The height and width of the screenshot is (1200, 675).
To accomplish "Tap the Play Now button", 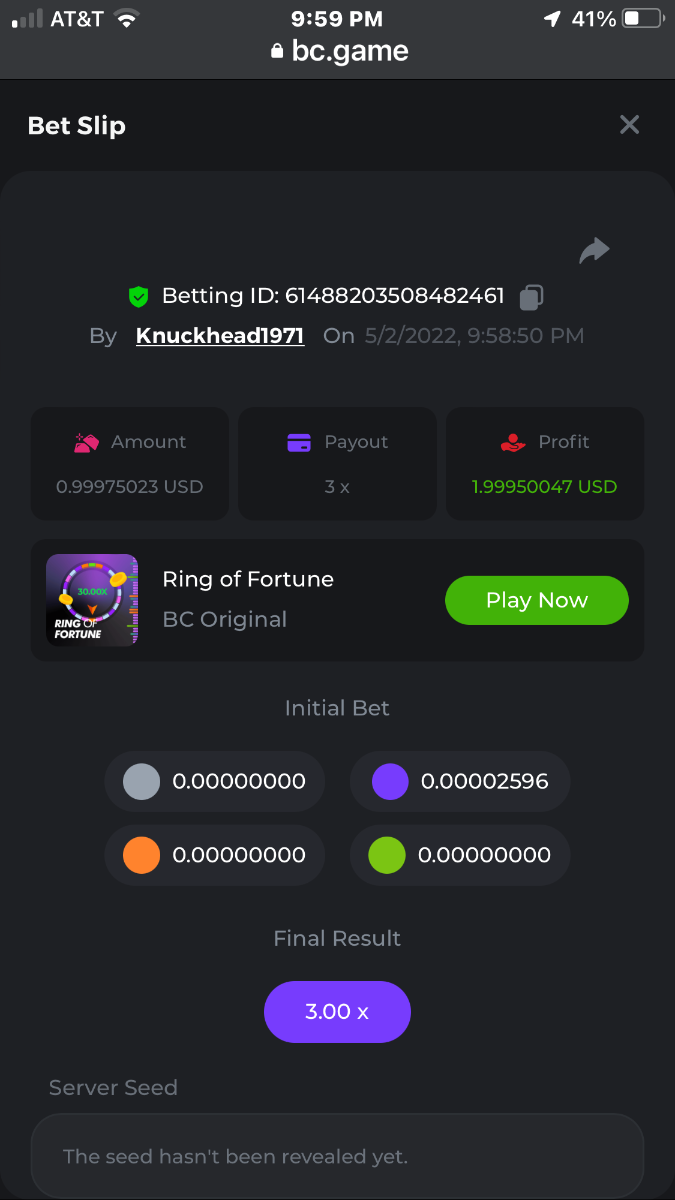I will click(536, 600).
